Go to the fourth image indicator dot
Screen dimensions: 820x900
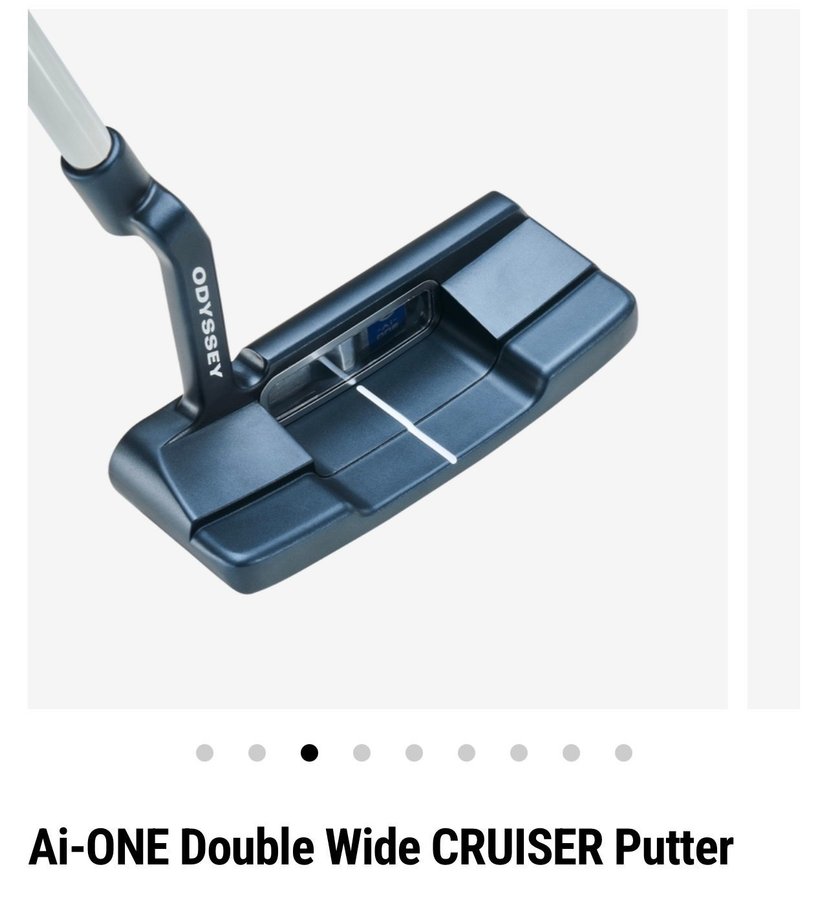coord(362,753)
